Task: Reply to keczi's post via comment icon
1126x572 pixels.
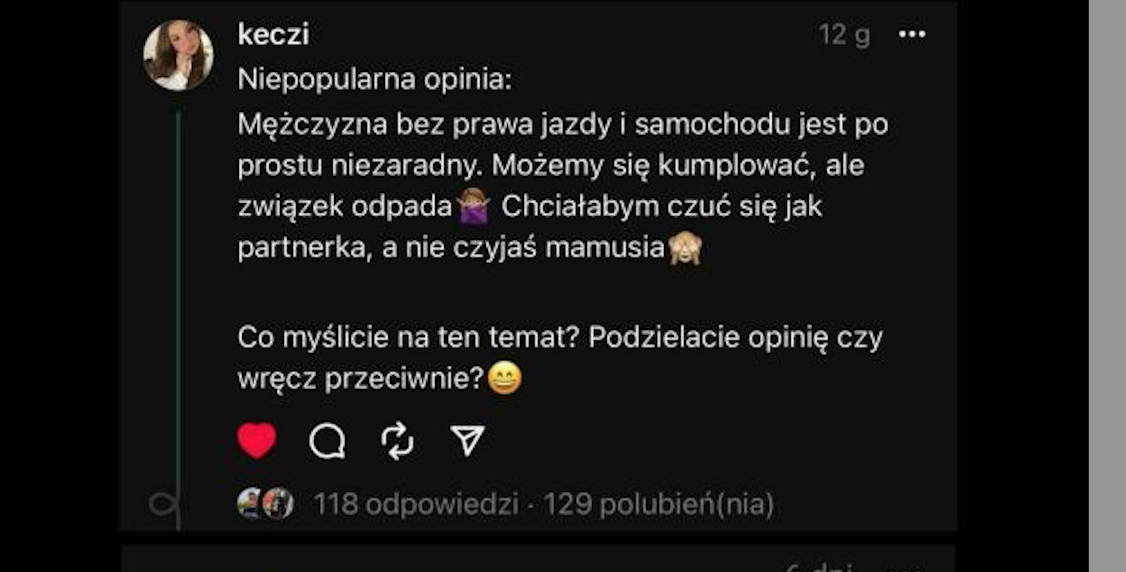Action: click(x=327, y=440)
